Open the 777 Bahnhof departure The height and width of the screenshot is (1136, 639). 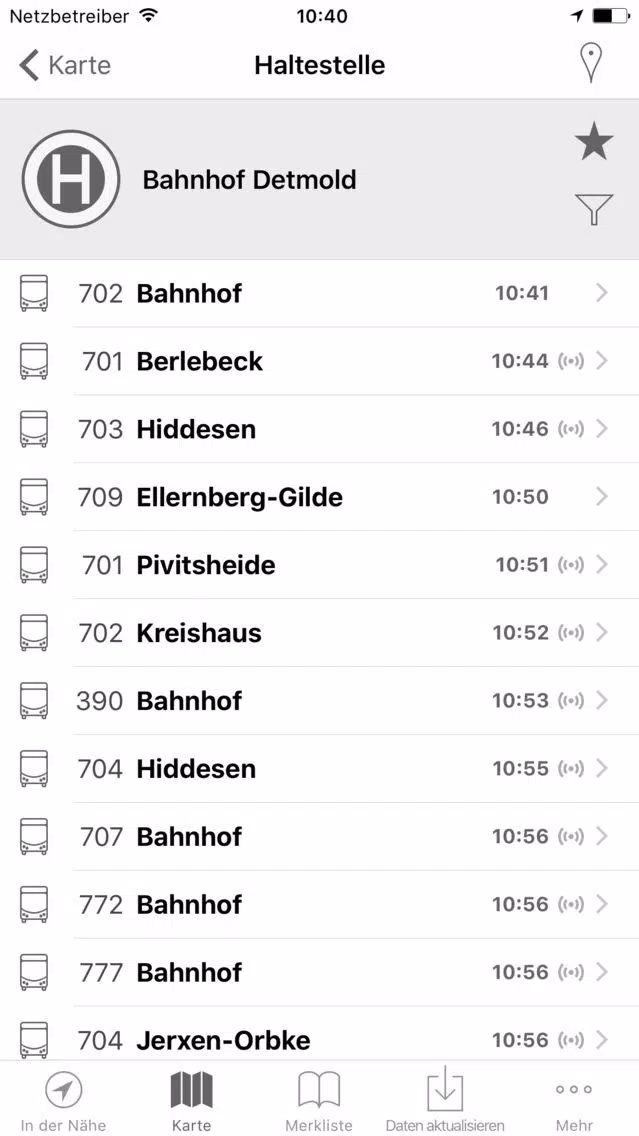320,972
